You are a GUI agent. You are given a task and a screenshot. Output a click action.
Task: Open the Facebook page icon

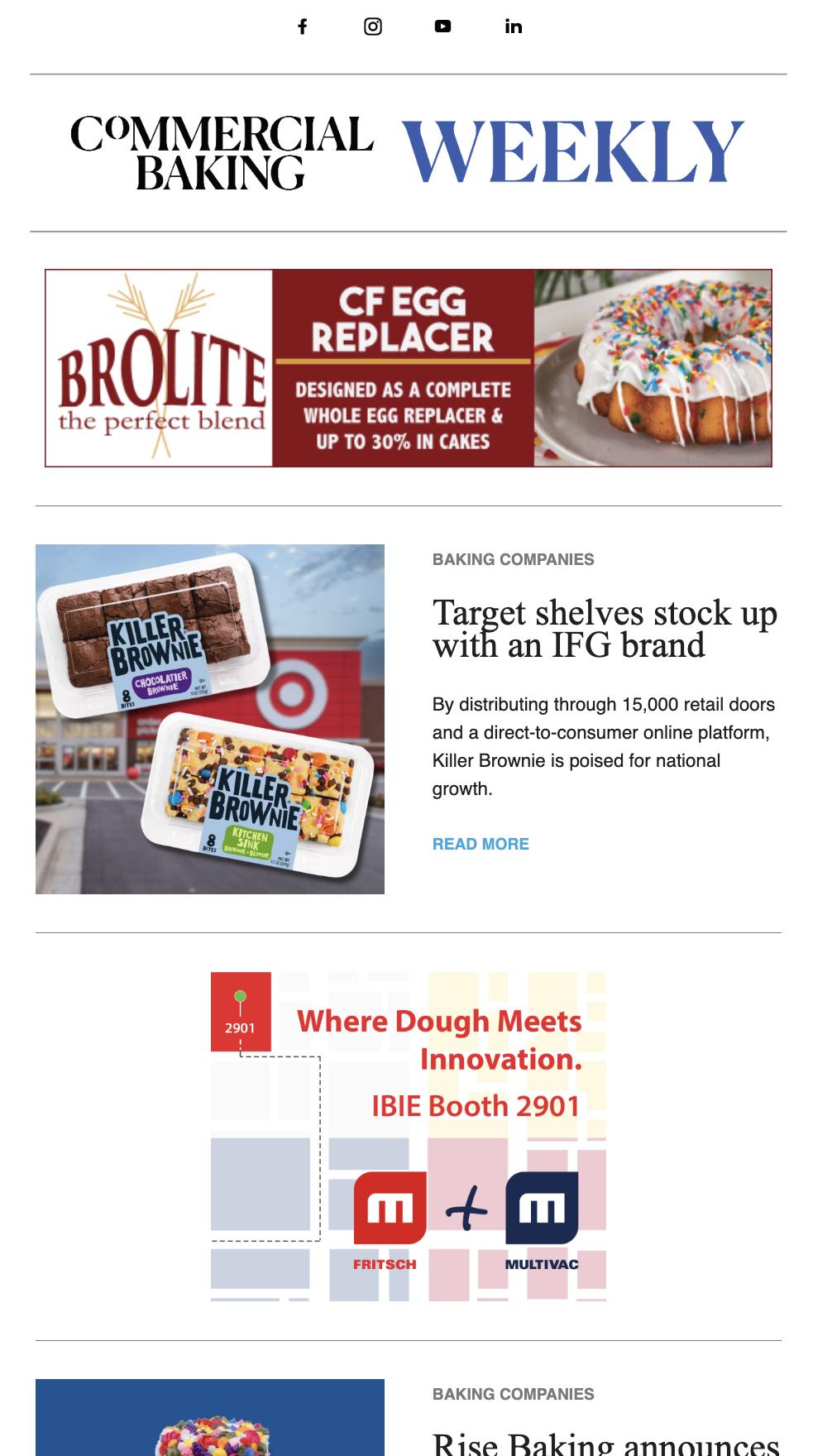coord(303,26)
